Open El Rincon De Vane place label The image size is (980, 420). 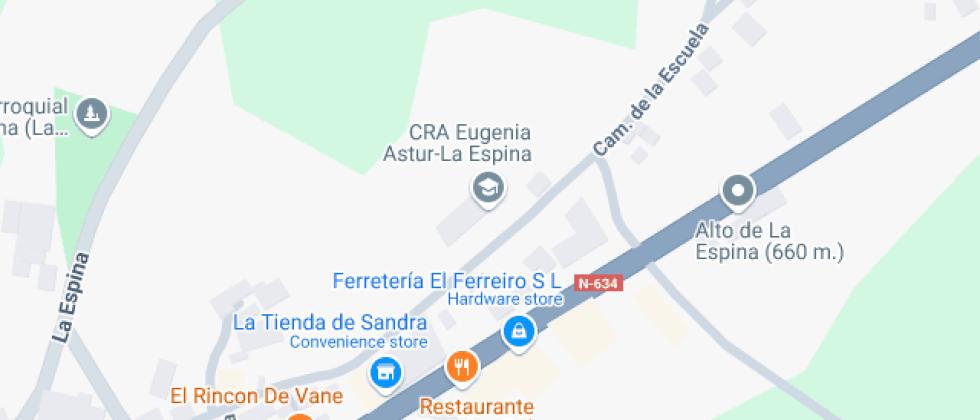click(256, 396)
